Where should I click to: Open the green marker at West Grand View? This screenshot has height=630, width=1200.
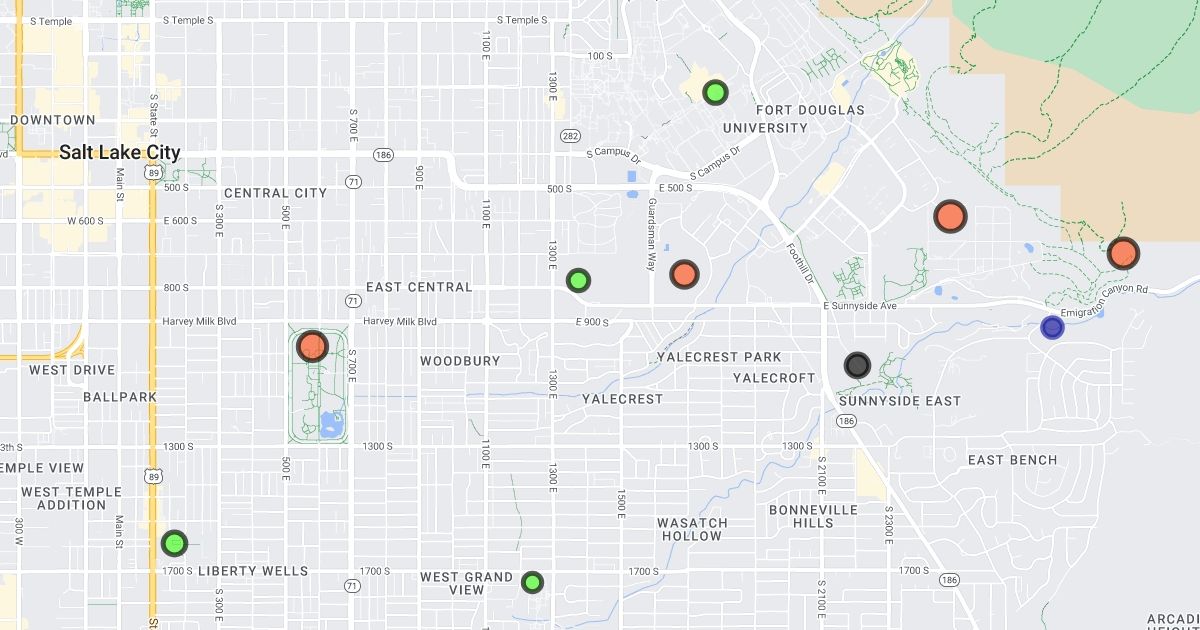(533, 582)
